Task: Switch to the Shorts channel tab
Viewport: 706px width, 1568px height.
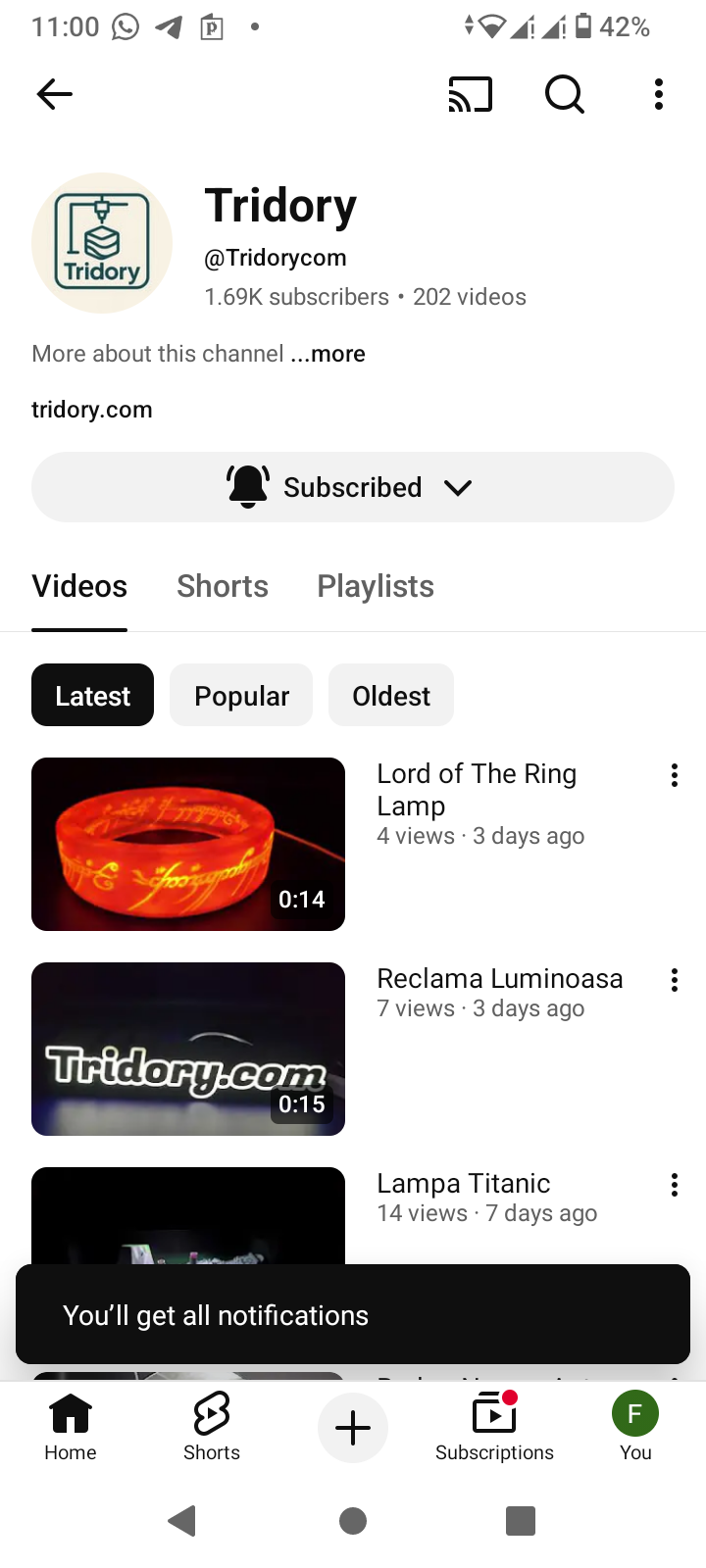Action: click(223, 586)
